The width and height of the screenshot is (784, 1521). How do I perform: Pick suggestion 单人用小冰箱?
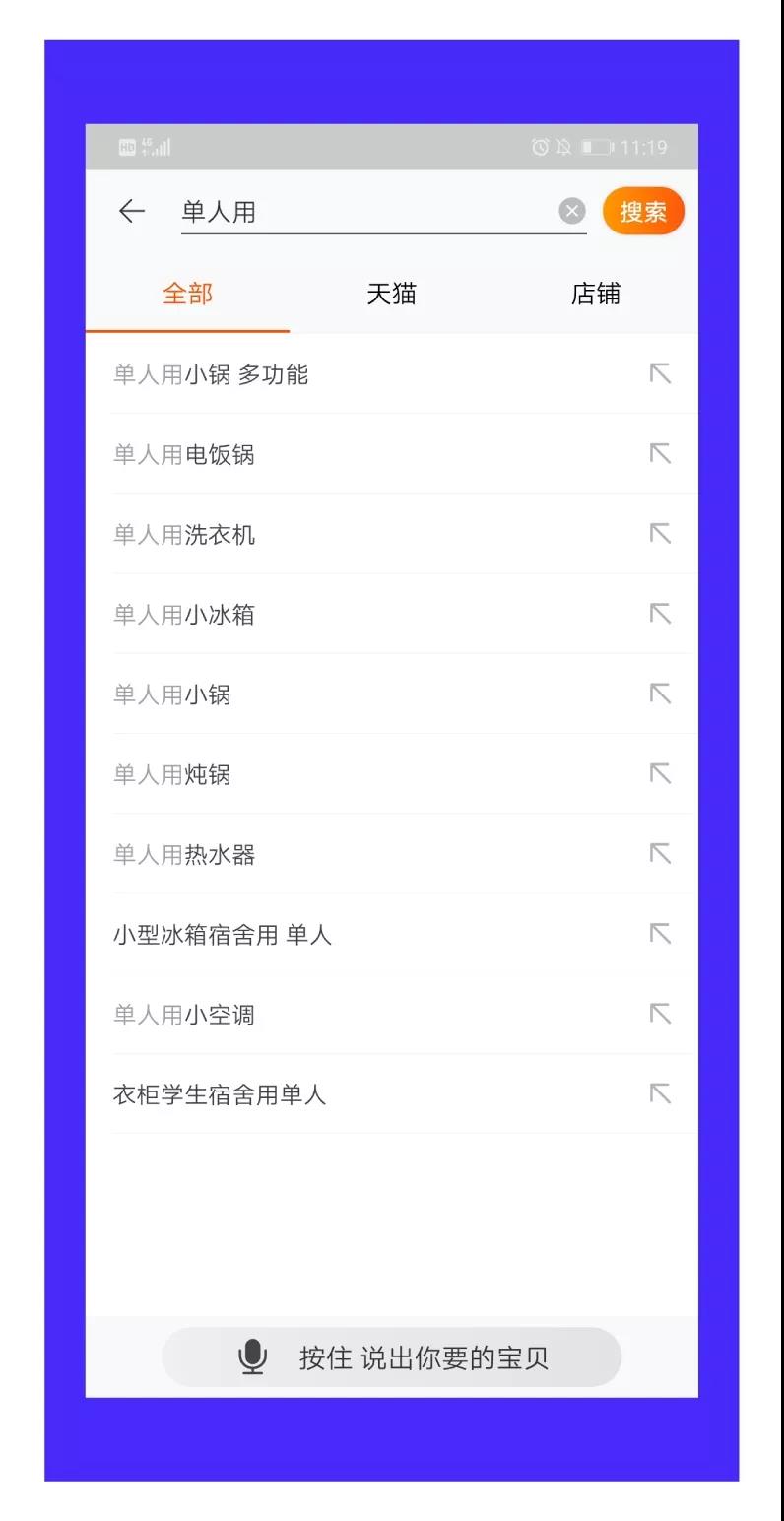point(184,615)
